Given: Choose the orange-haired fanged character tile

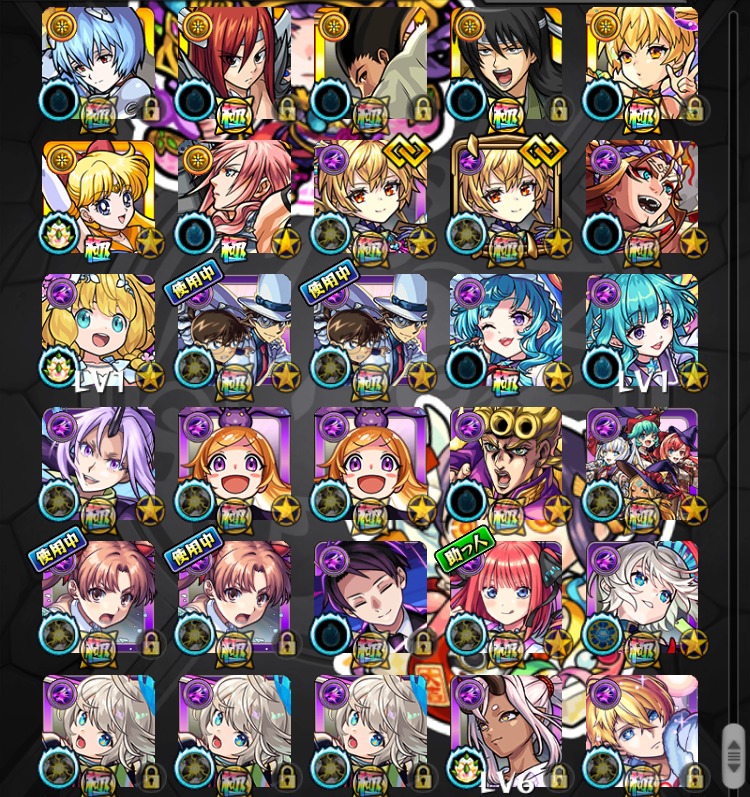Looking at the screenshot, I should click(x=642, y=198).
